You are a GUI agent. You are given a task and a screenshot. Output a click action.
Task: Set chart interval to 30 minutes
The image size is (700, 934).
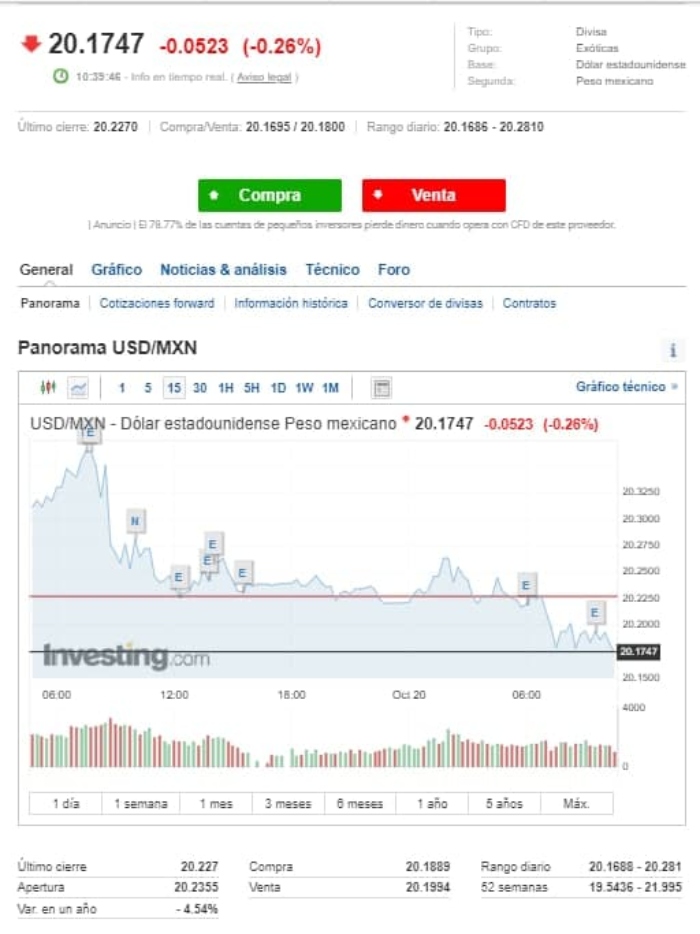200,387
